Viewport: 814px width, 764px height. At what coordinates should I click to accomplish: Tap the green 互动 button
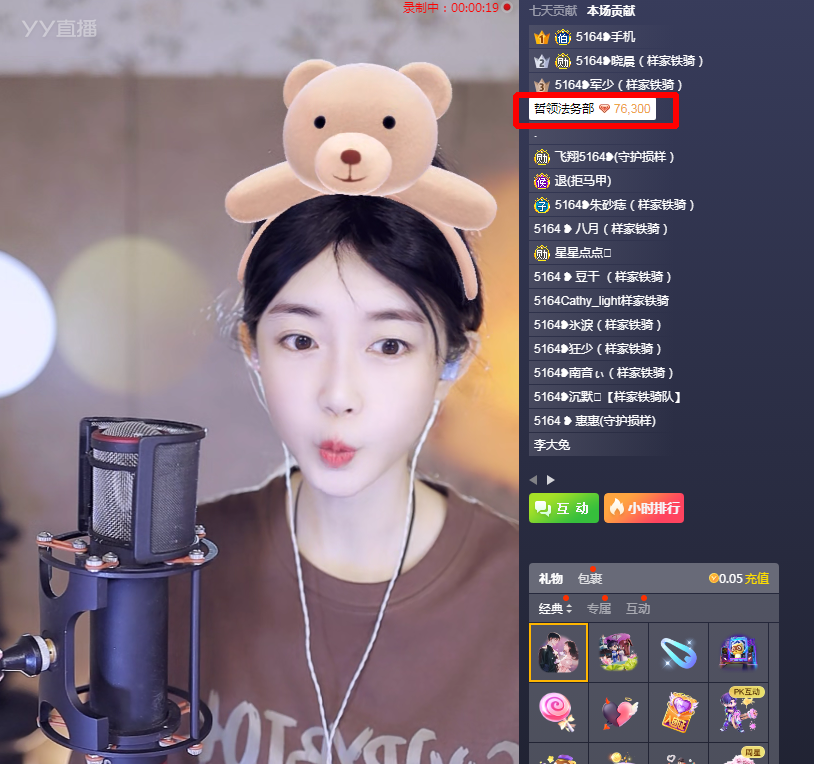[x=564, y=508]
